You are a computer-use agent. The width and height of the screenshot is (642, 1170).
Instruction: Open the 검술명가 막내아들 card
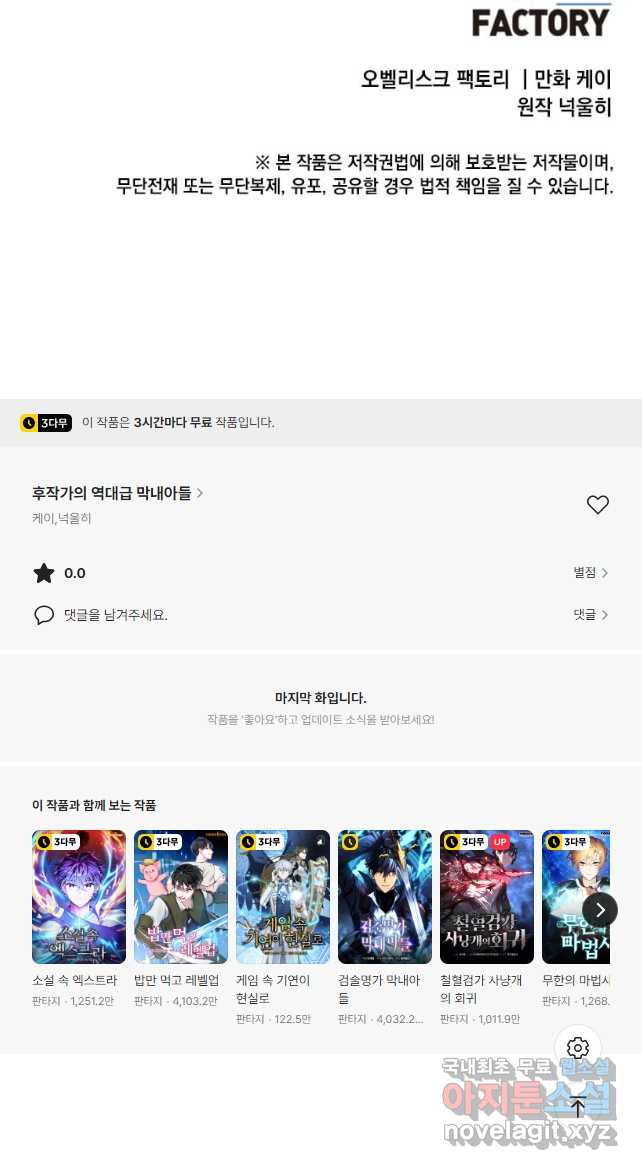pos(385,897)
